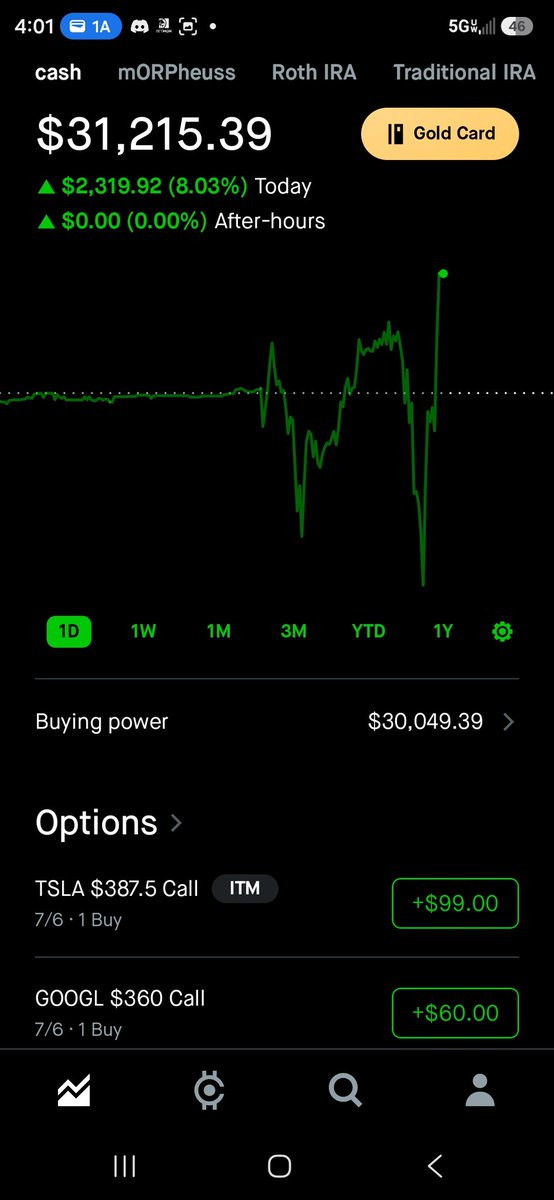Screen dimensions: 554x1200
Task: Tap the +$99.00 return badge
Action: pyautogui.click(x=455, y=903)
